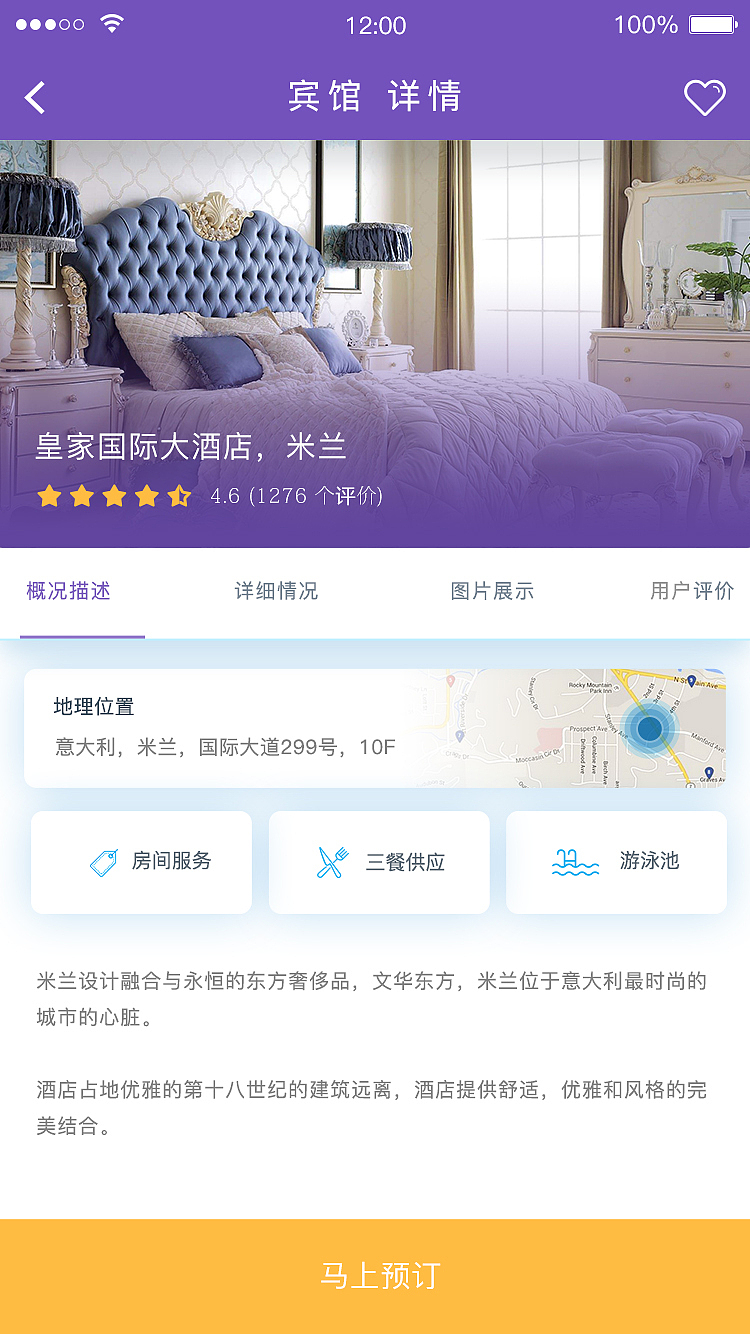Tap the battery icon showing 100%
Viewport: 750px width, 1334px height.
pyautogui.click(x=712, y=22)
